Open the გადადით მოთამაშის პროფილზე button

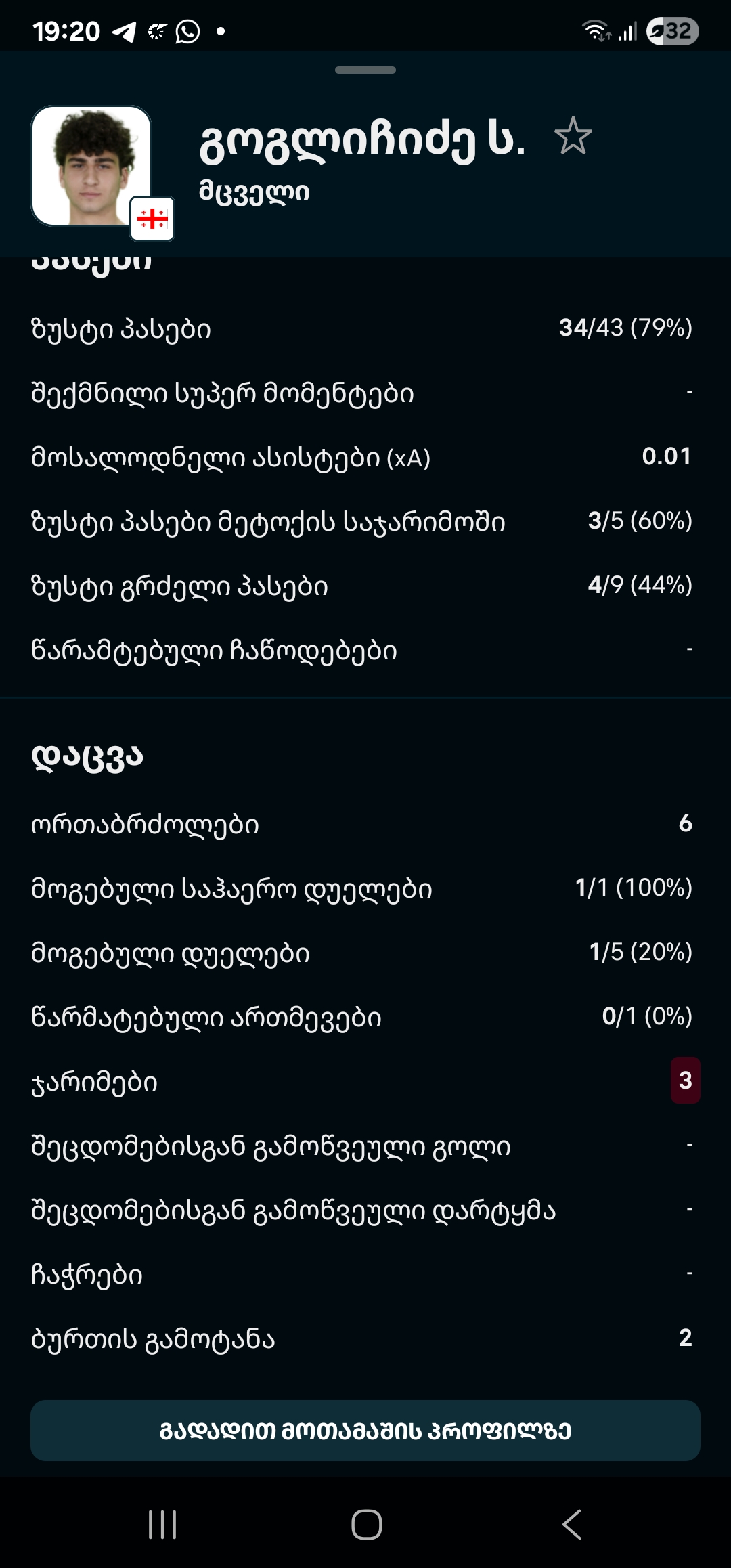click(365, 1431)
